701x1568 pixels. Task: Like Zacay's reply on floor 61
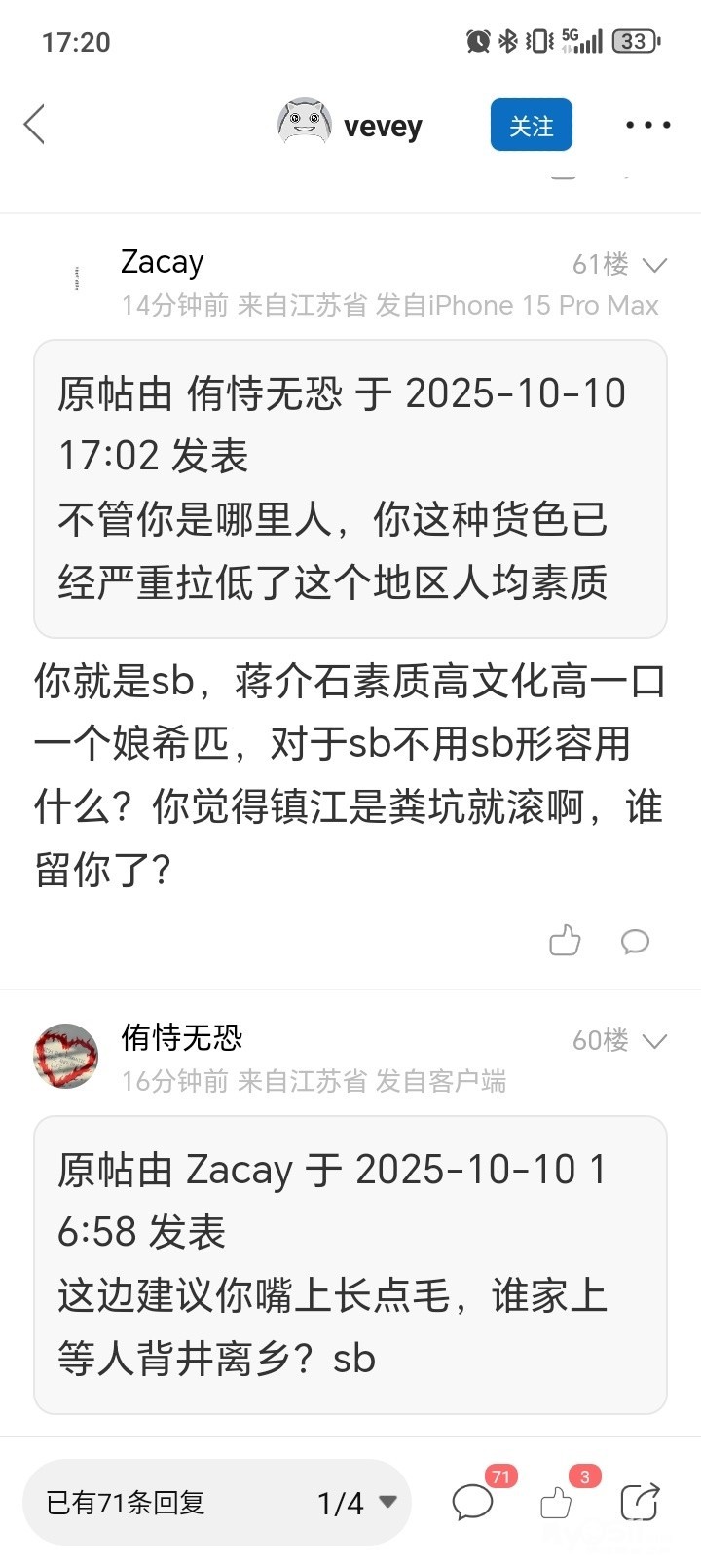tap(565, 941)
